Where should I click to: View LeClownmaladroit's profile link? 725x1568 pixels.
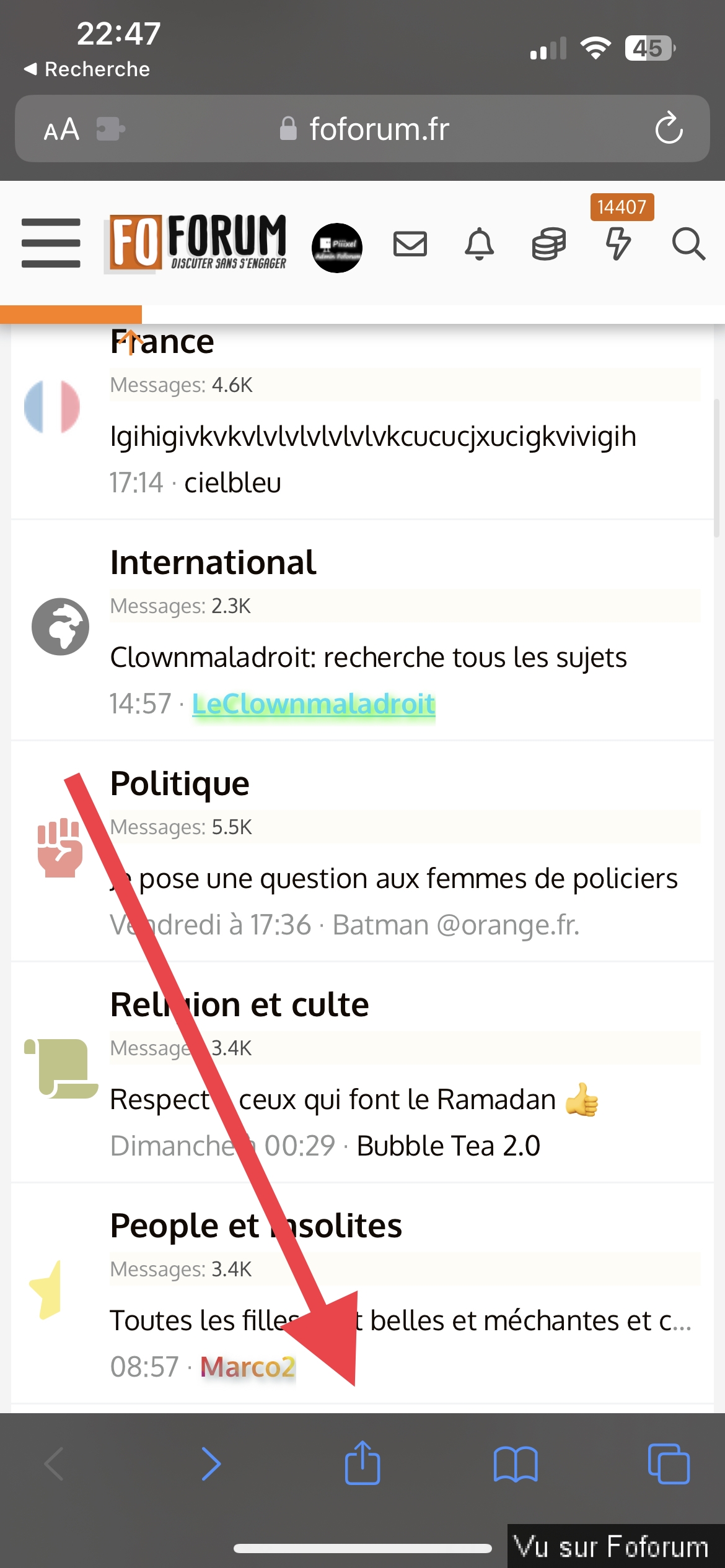[314, 704]
